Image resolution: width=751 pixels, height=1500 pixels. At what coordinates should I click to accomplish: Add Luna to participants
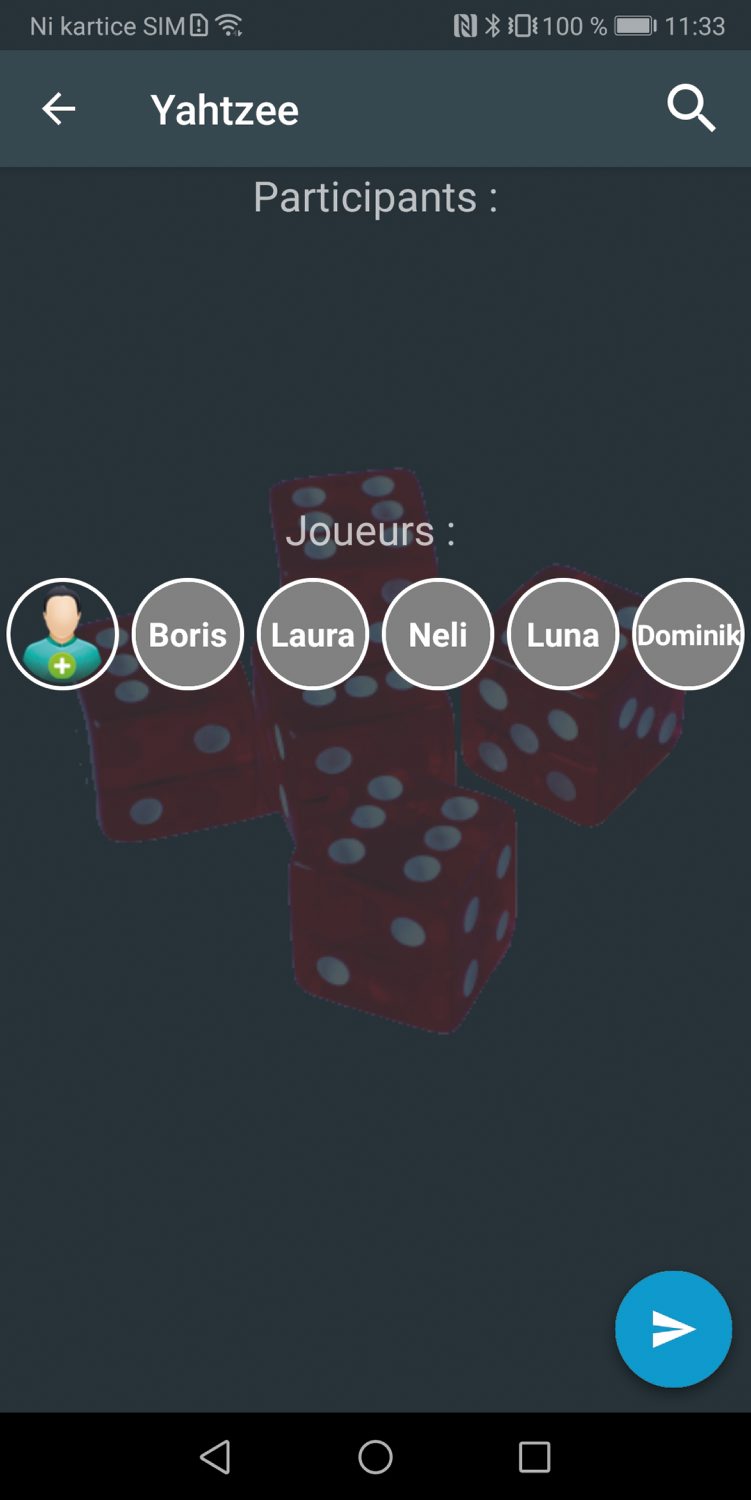coord(563,634)
